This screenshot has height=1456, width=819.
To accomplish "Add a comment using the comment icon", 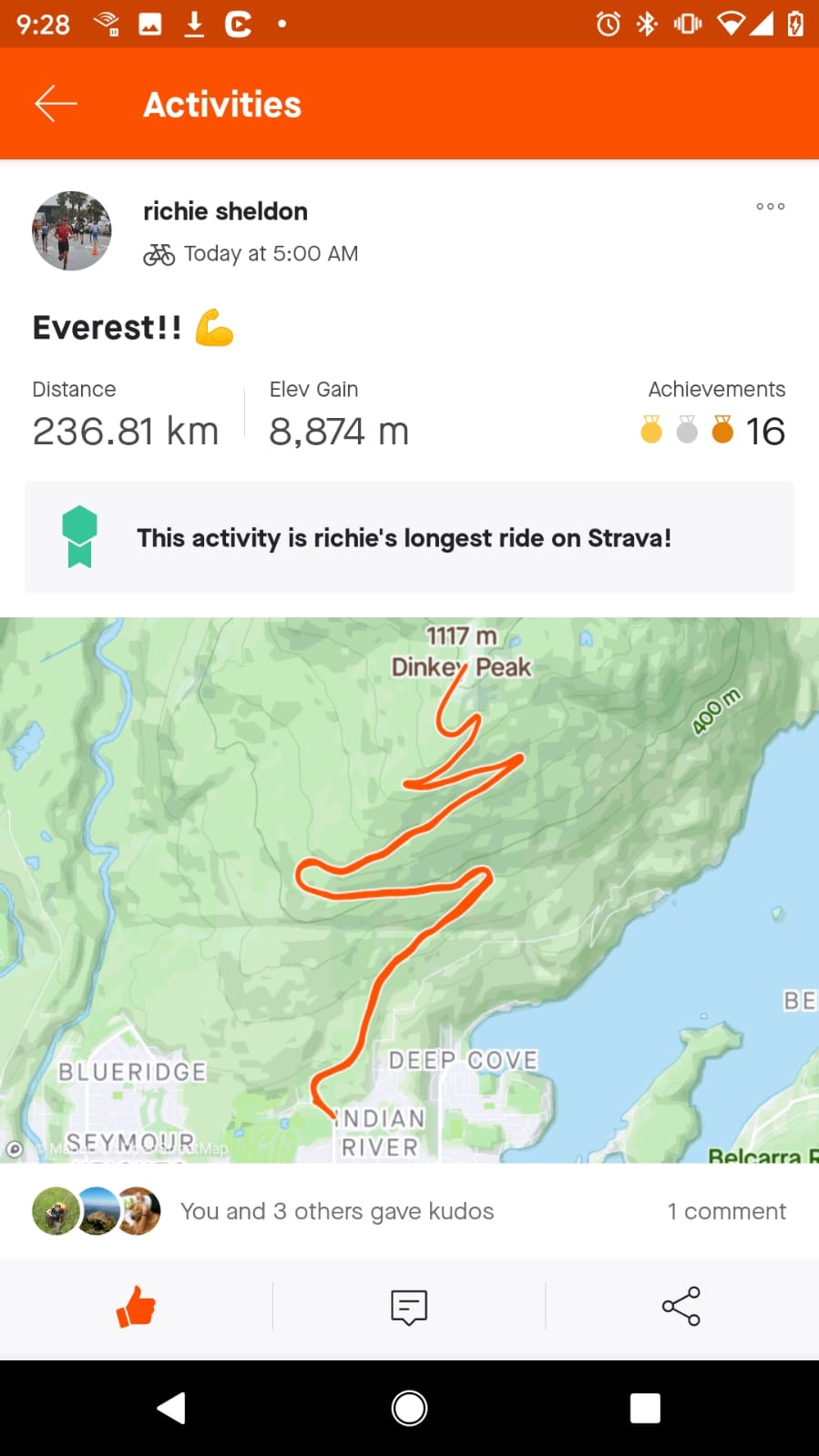I will point(409,1307).
